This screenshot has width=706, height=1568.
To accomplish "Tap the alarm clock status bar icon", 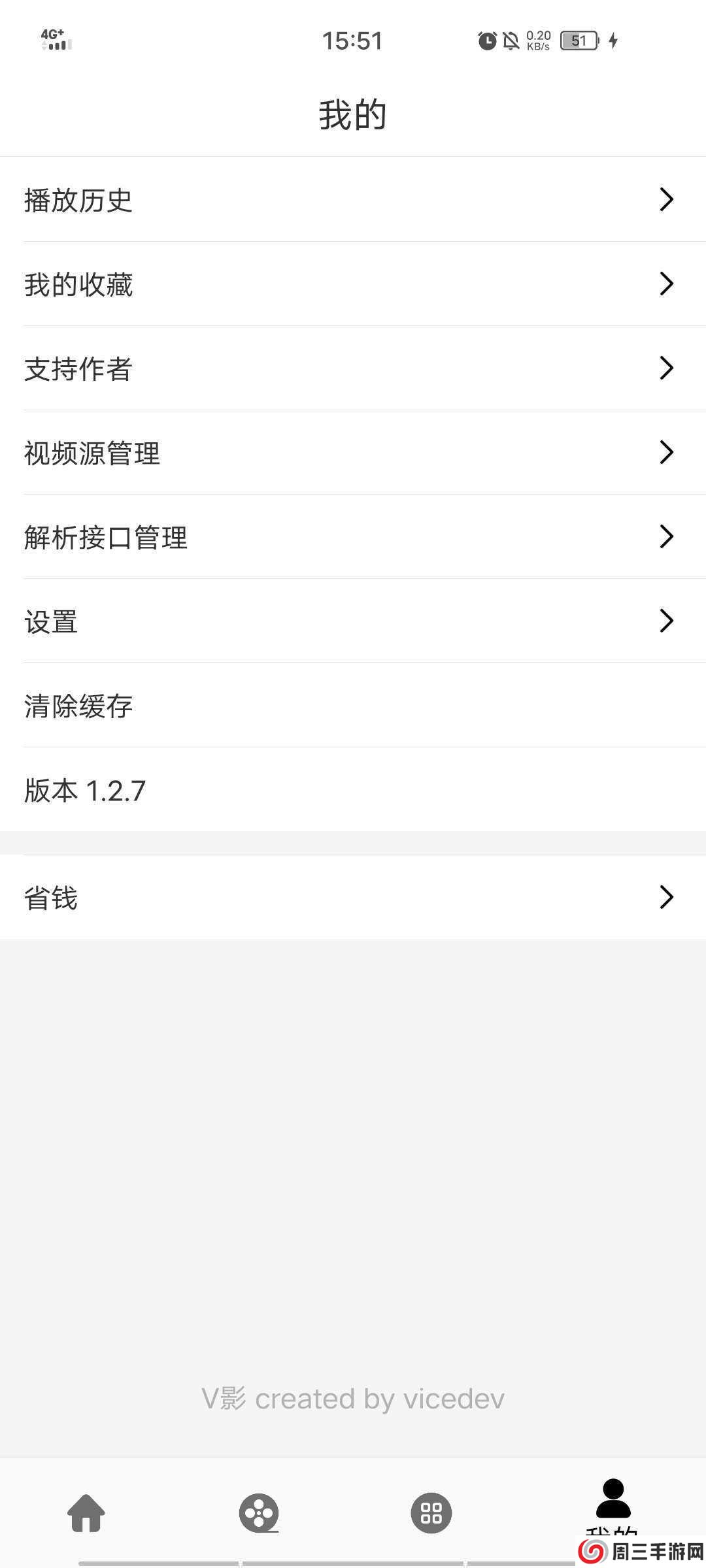I will tap(486, 41).
